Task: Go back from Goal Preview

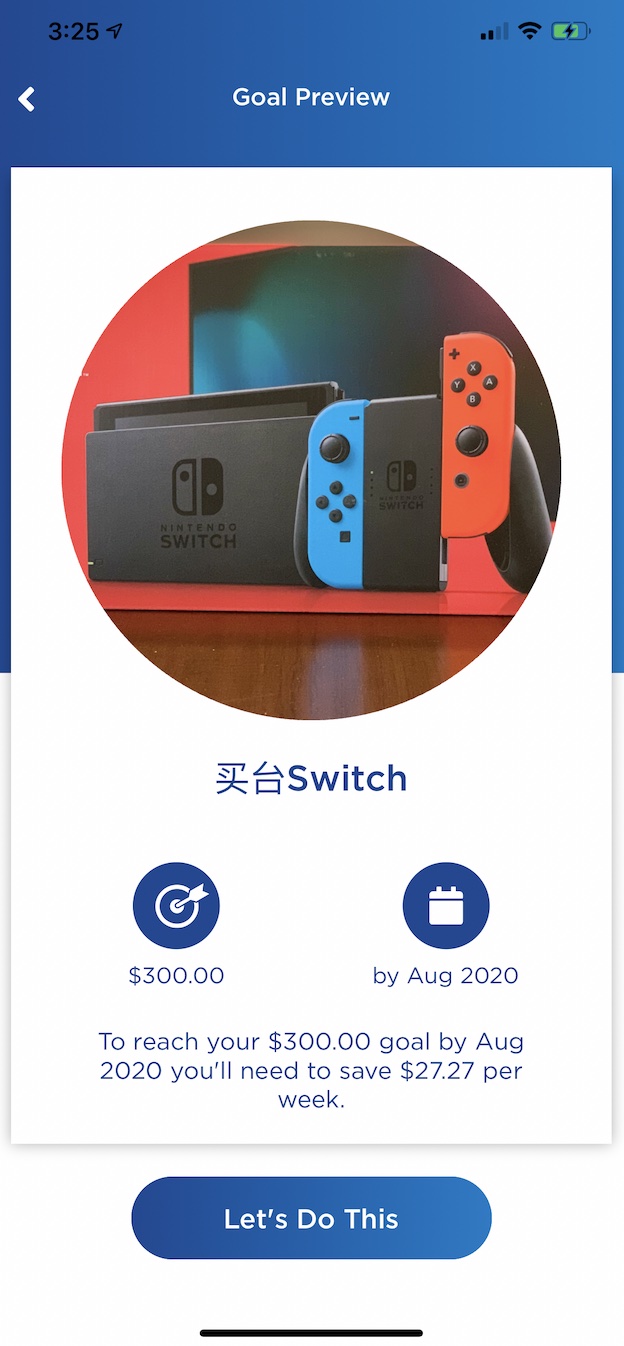Action: click(27, 98)
